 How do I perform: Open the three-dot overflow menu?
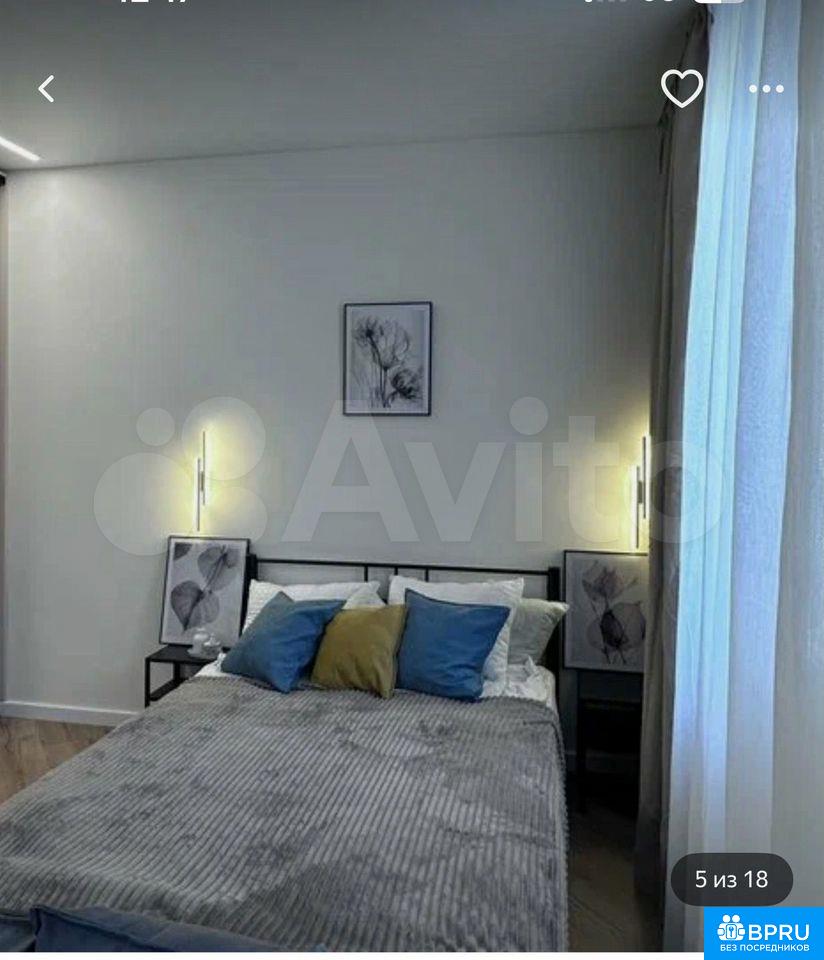(x=766, y=89)
